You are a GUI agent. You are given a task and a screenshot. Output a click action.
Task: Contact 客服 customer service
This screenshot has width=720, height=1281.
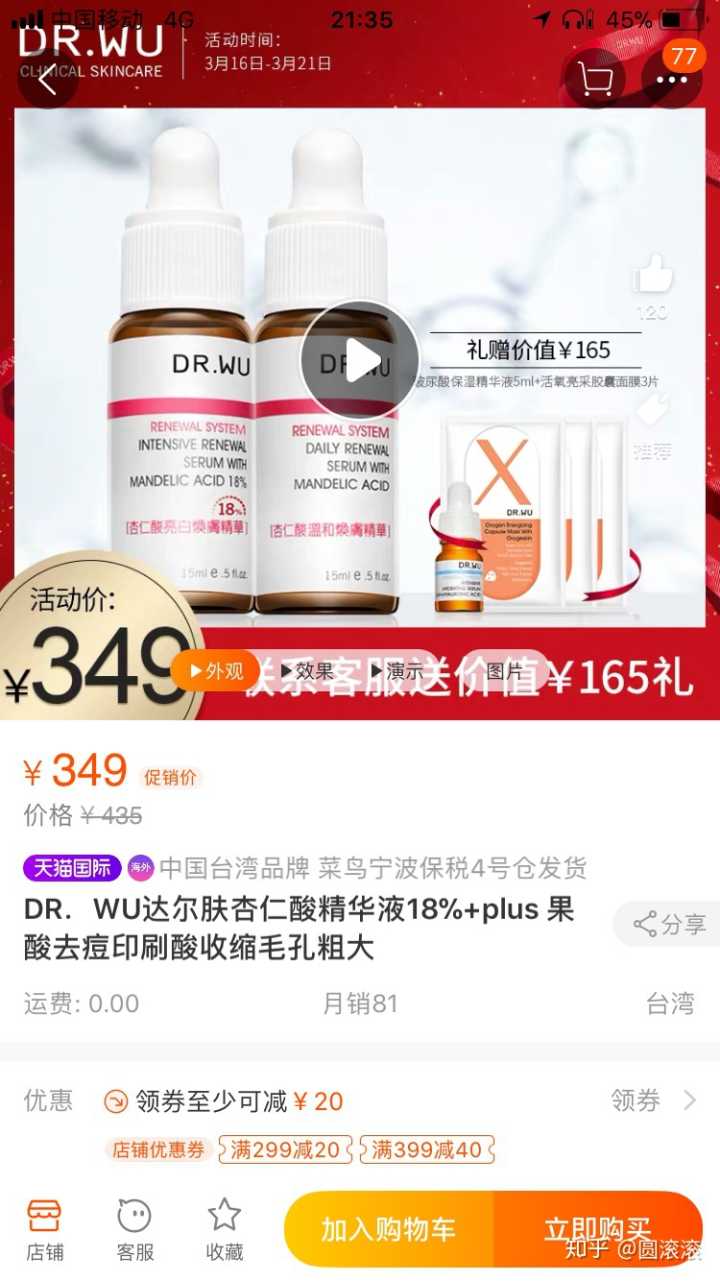coord(135,1230)
